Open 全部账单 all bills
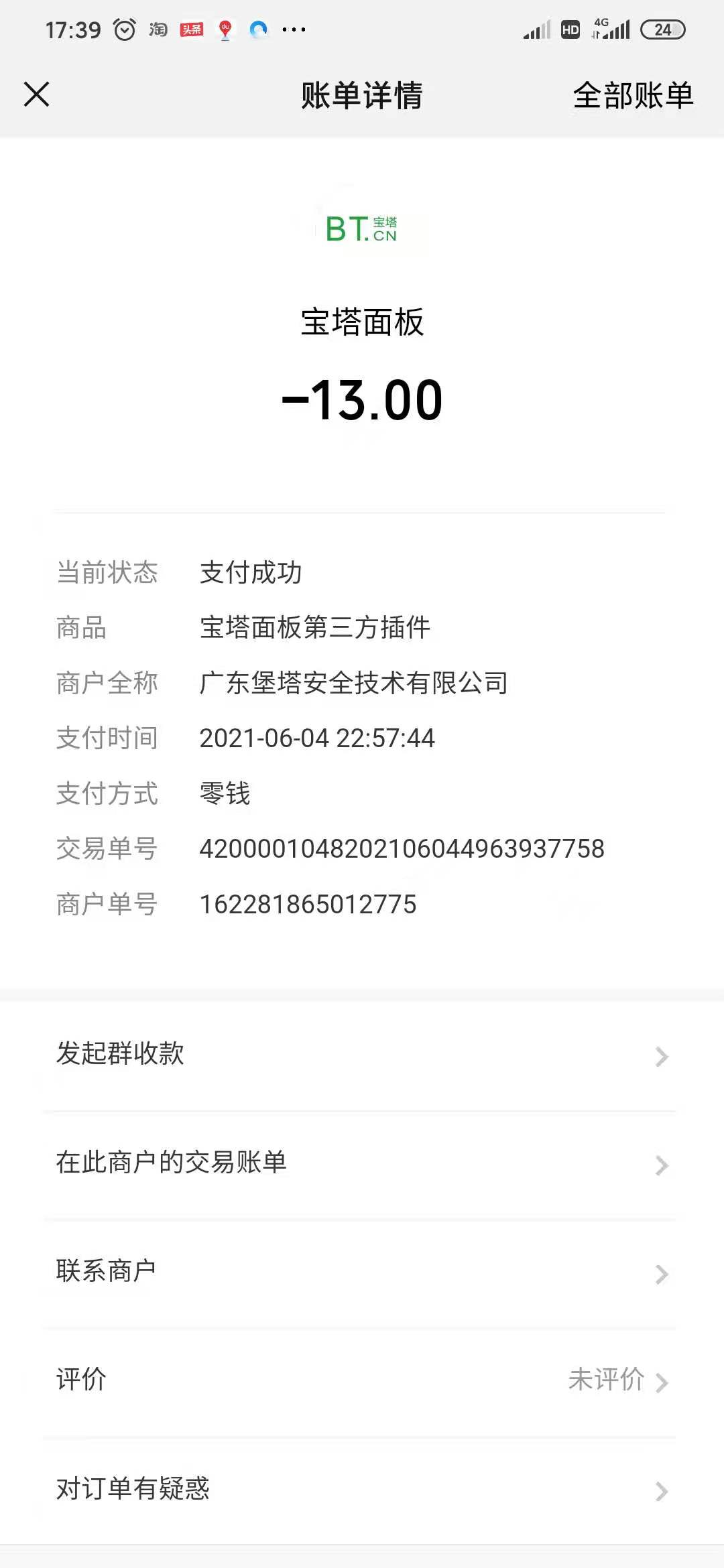Viewport: 724px width, 1568px height. [633, 95]
